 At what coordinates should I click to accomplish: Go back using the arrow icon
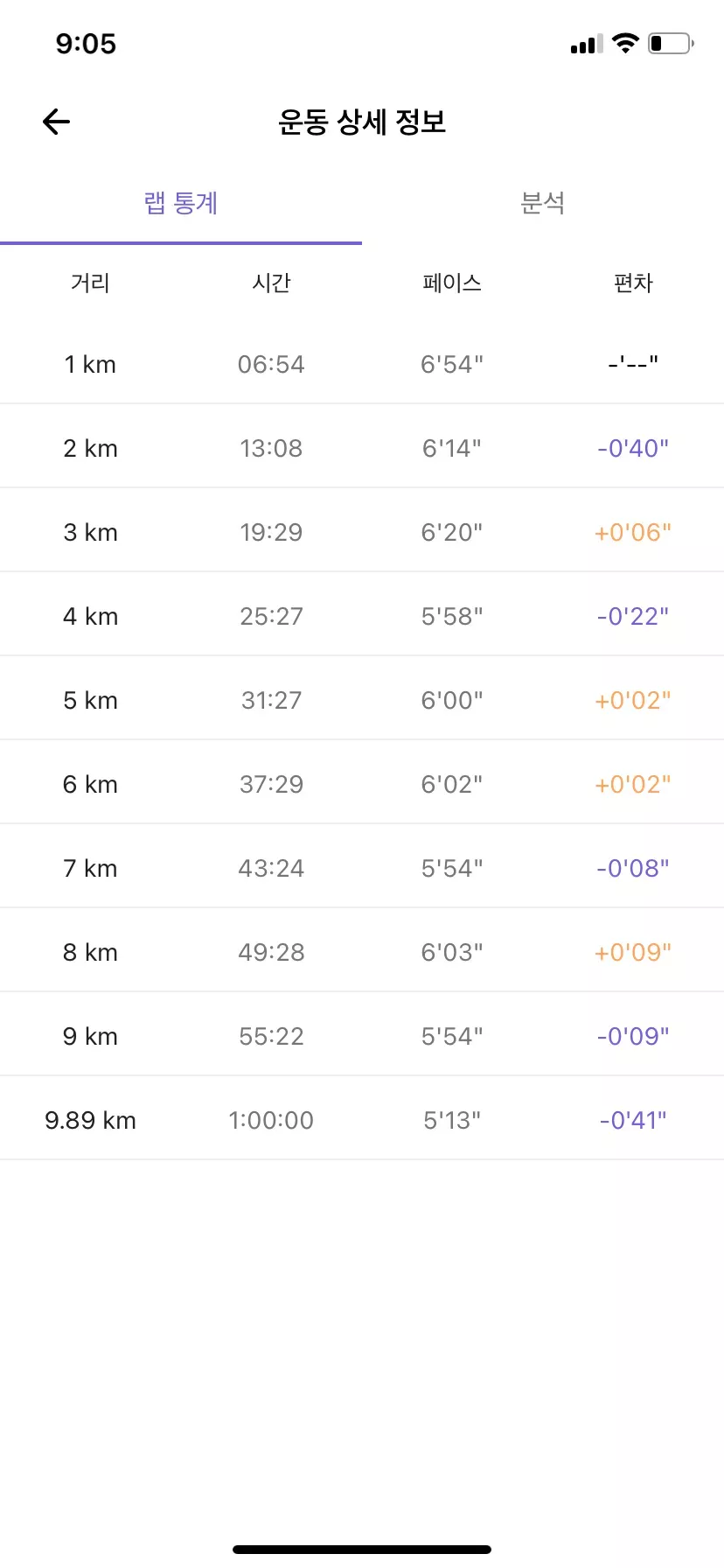(56, 122)
